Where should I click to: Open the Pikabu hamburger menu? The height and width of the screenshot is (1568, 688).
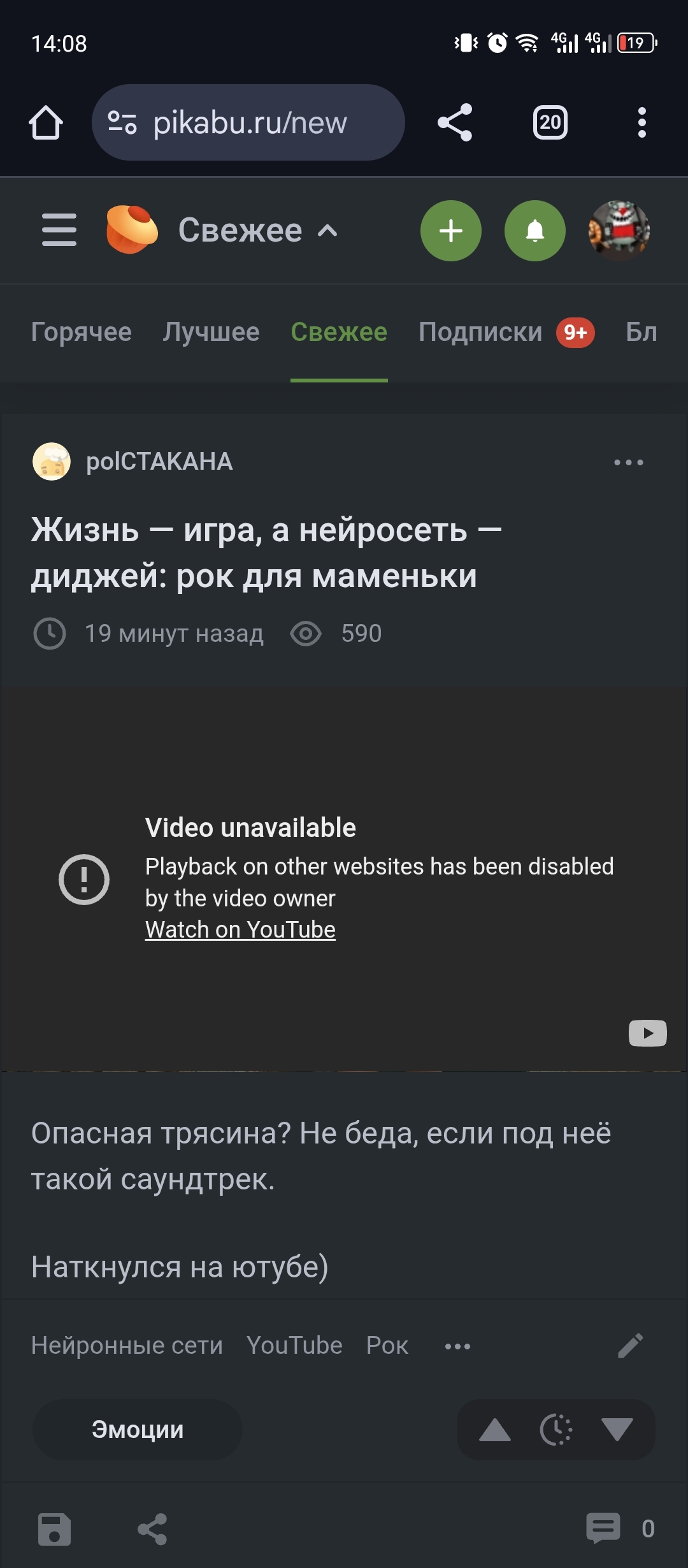[59, 230]
